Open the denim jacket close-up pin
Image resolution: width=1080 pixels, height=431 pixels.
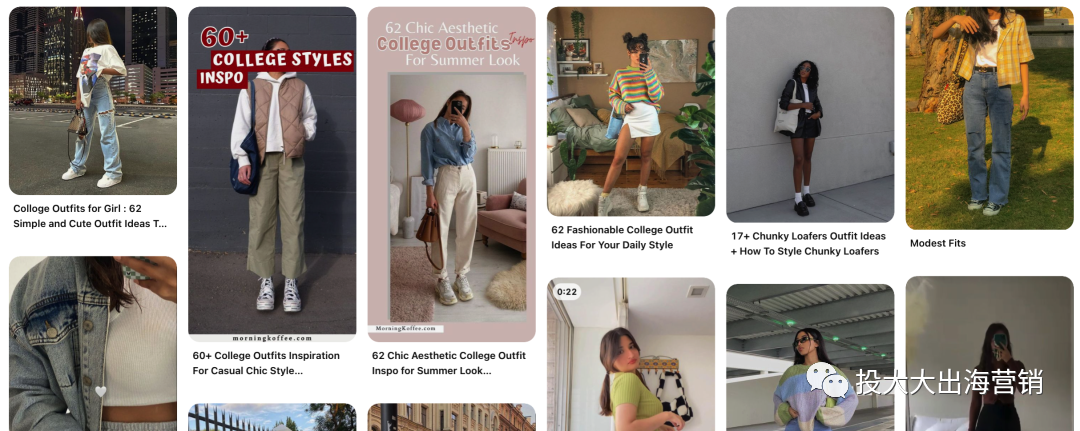93,345
